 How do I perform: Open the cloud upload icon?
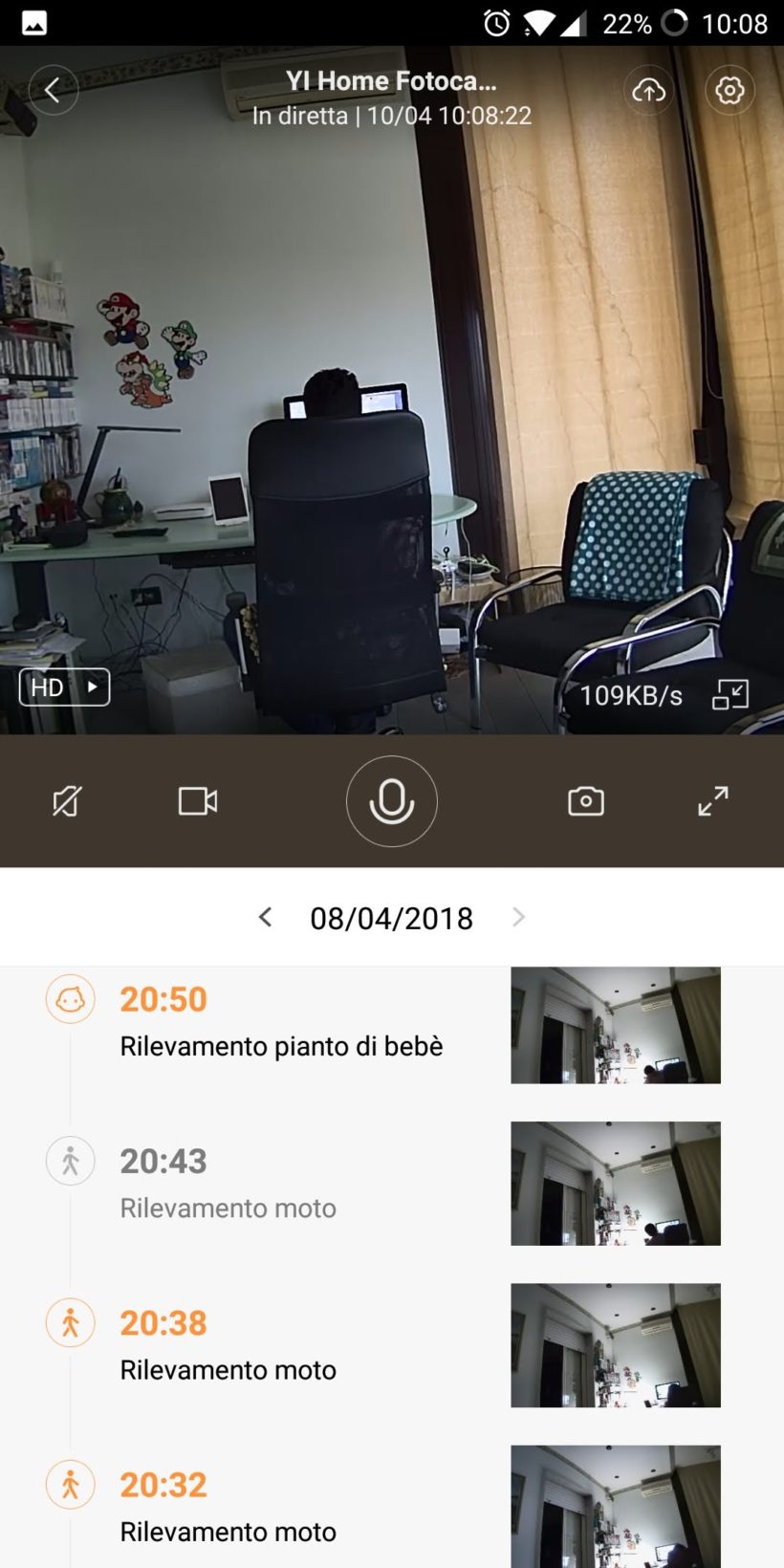[x=649, y=91]
